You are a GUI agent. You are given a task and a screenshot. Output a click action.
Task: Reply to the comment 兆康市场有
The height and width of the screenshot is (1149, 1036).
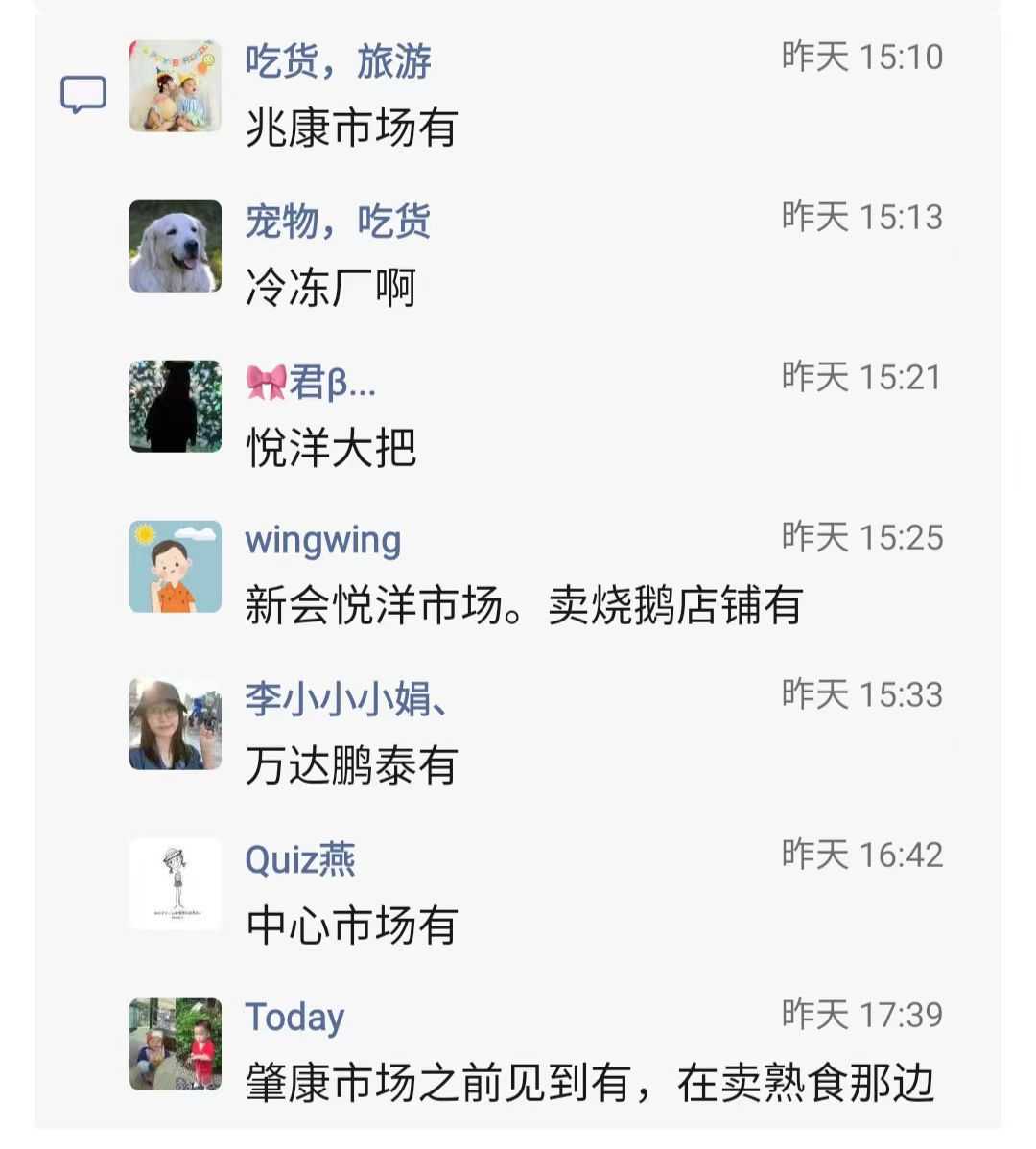351,128
